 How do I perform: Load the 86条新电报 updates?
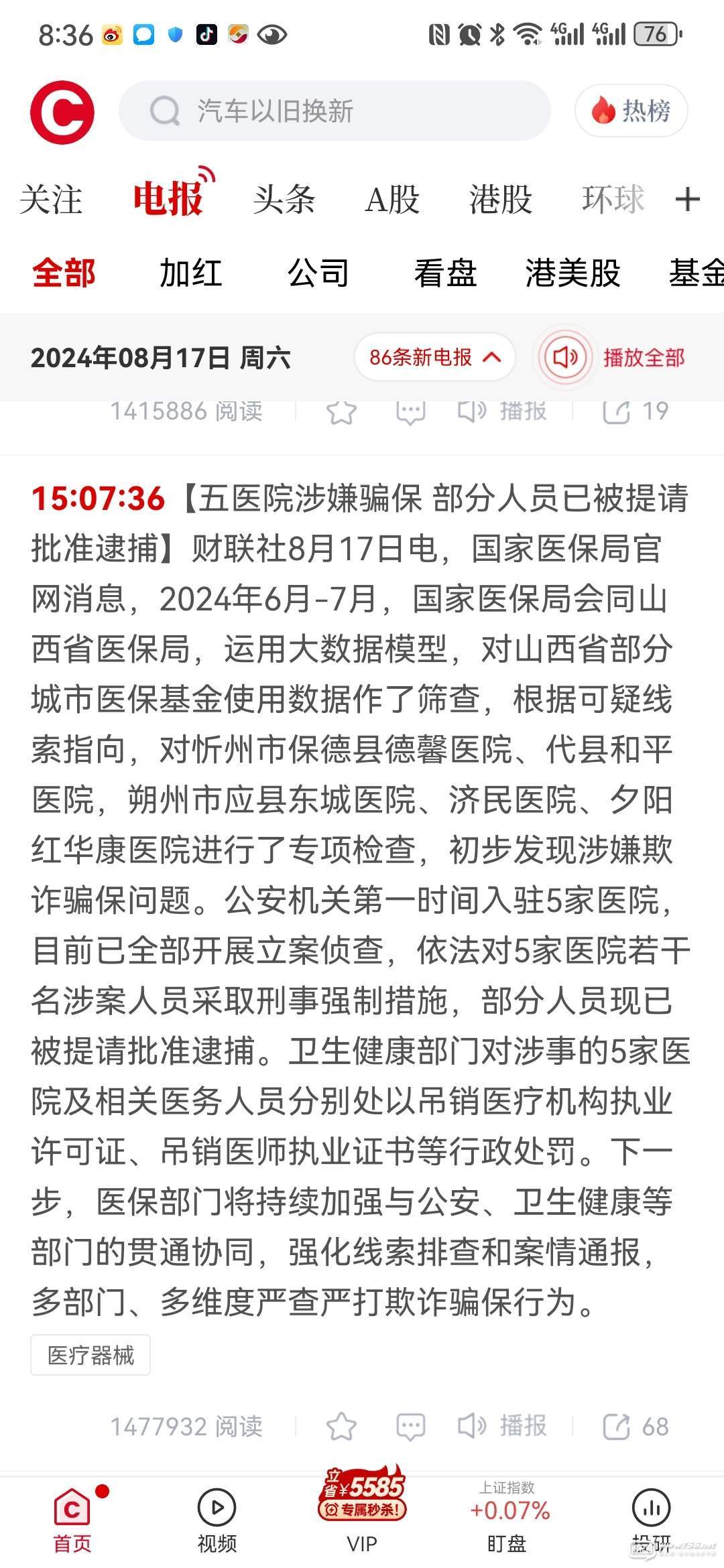pos(435,357)
